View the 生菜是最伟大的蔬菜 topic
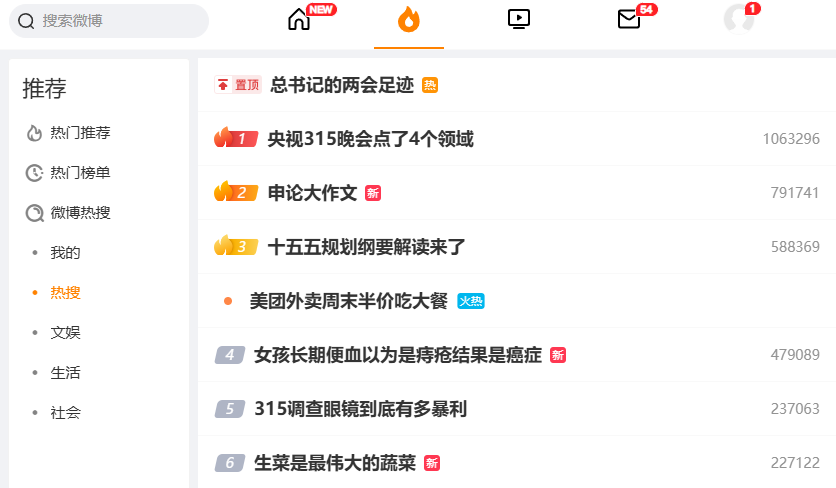This screenshot has height=488, width=836. (x=334, y=463)
